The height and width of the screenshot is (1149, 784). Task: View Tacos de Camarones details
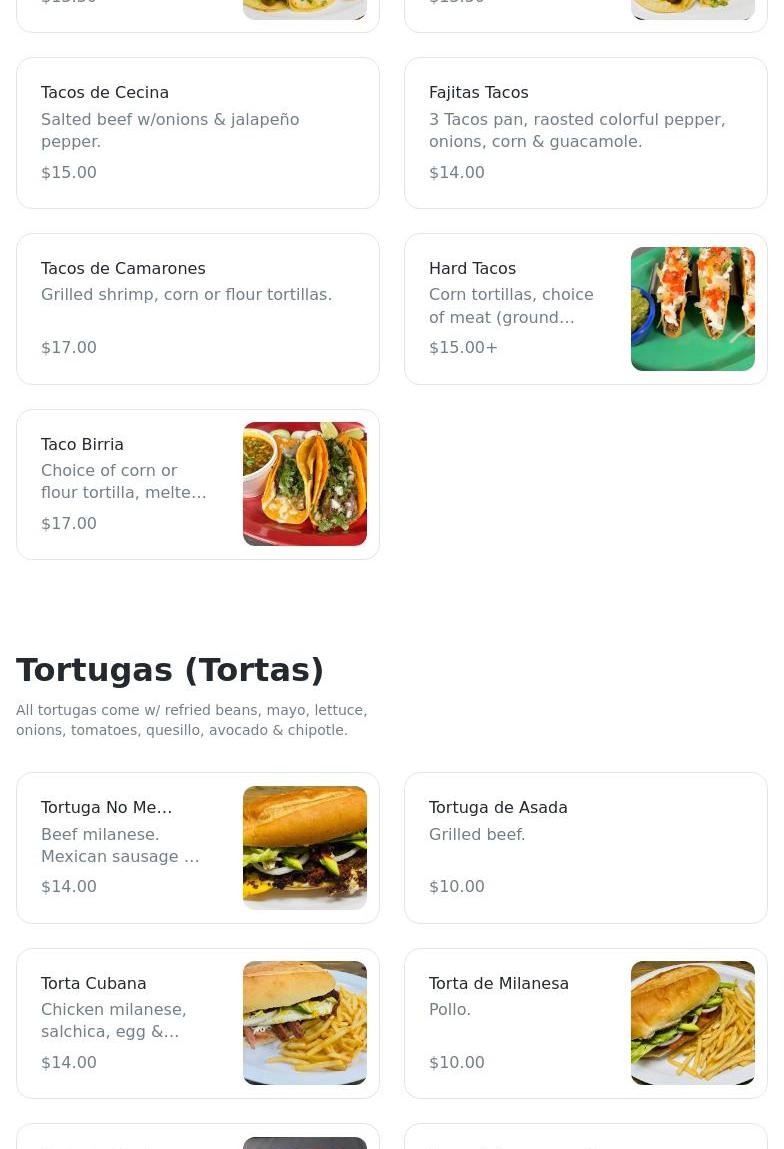click(197, 309)
